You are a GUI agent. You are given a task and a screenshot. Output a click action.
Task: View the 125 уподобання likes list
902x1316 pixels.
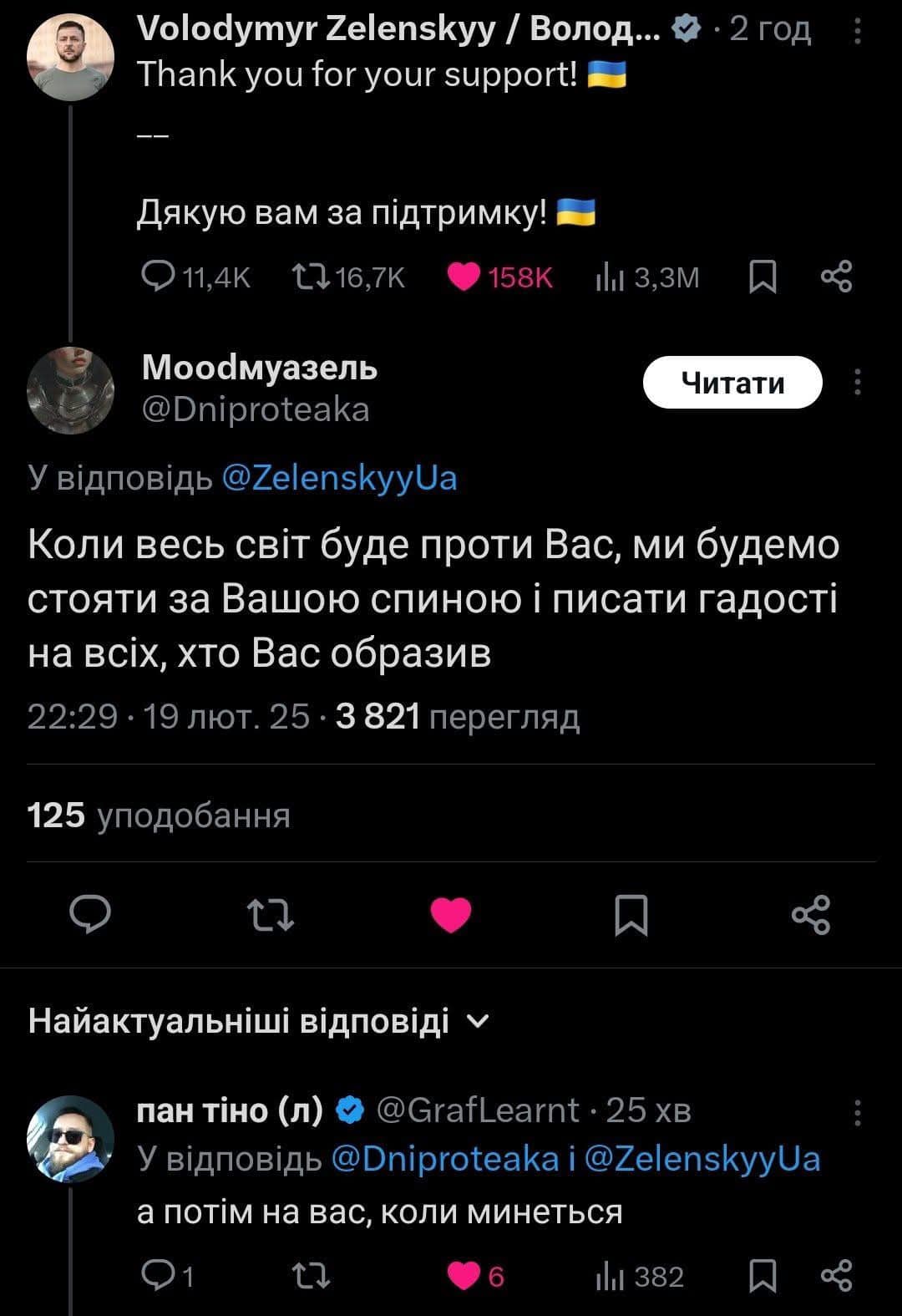tap(159, 815)
